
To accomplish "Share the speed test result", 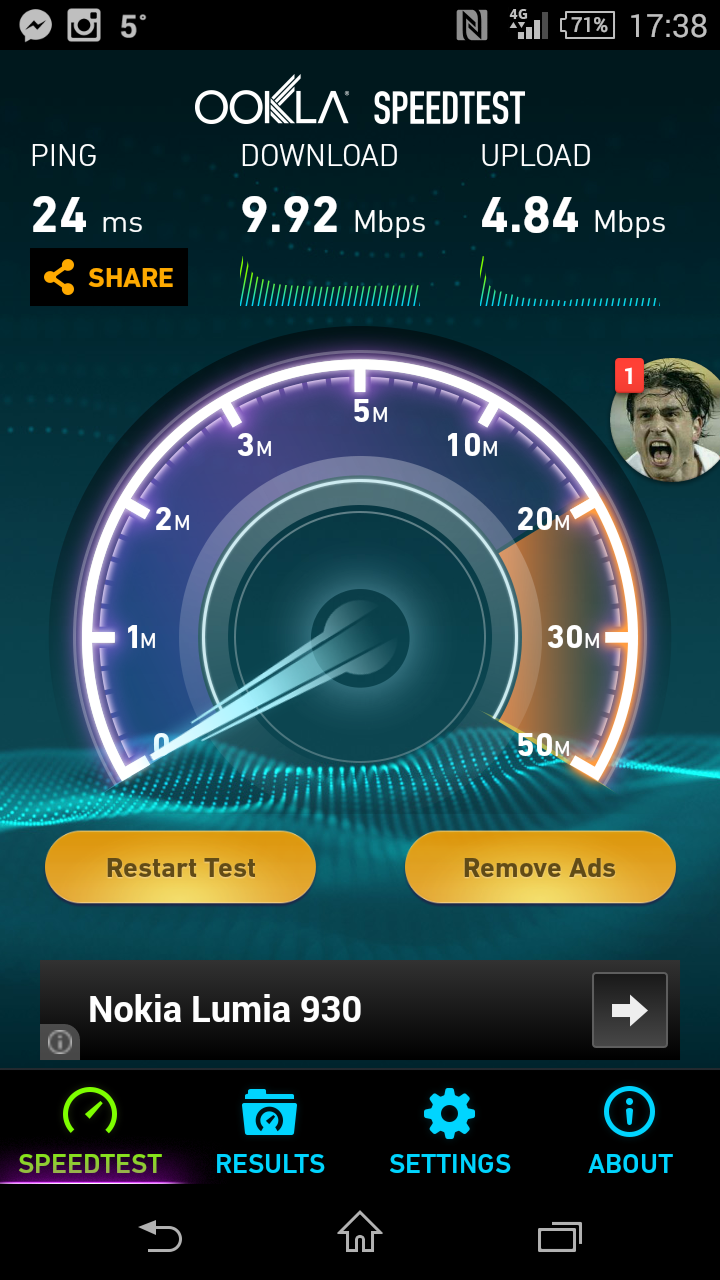I will 109,277.
